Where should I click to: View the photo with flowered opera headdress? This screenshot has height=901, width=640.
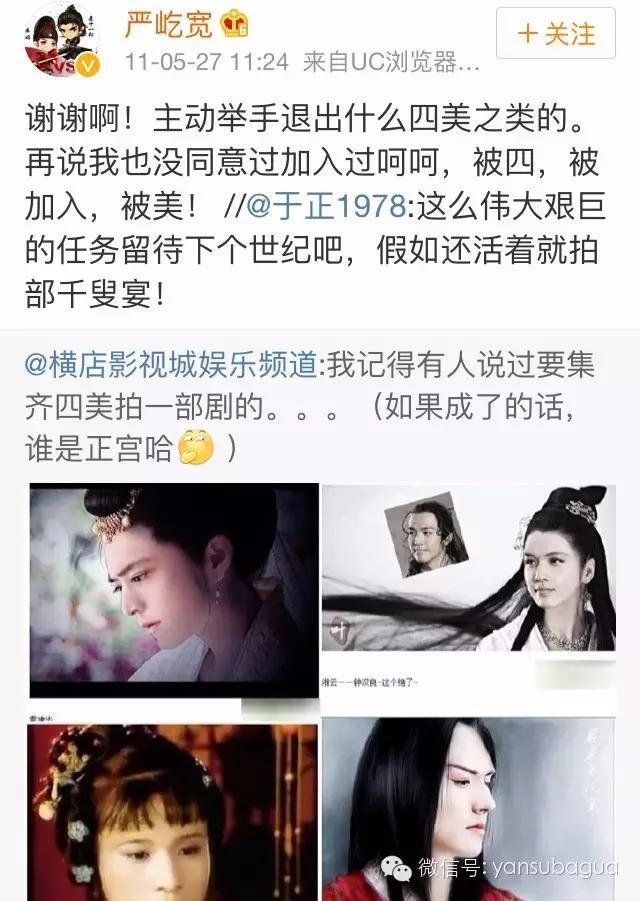tap(173, 810)
